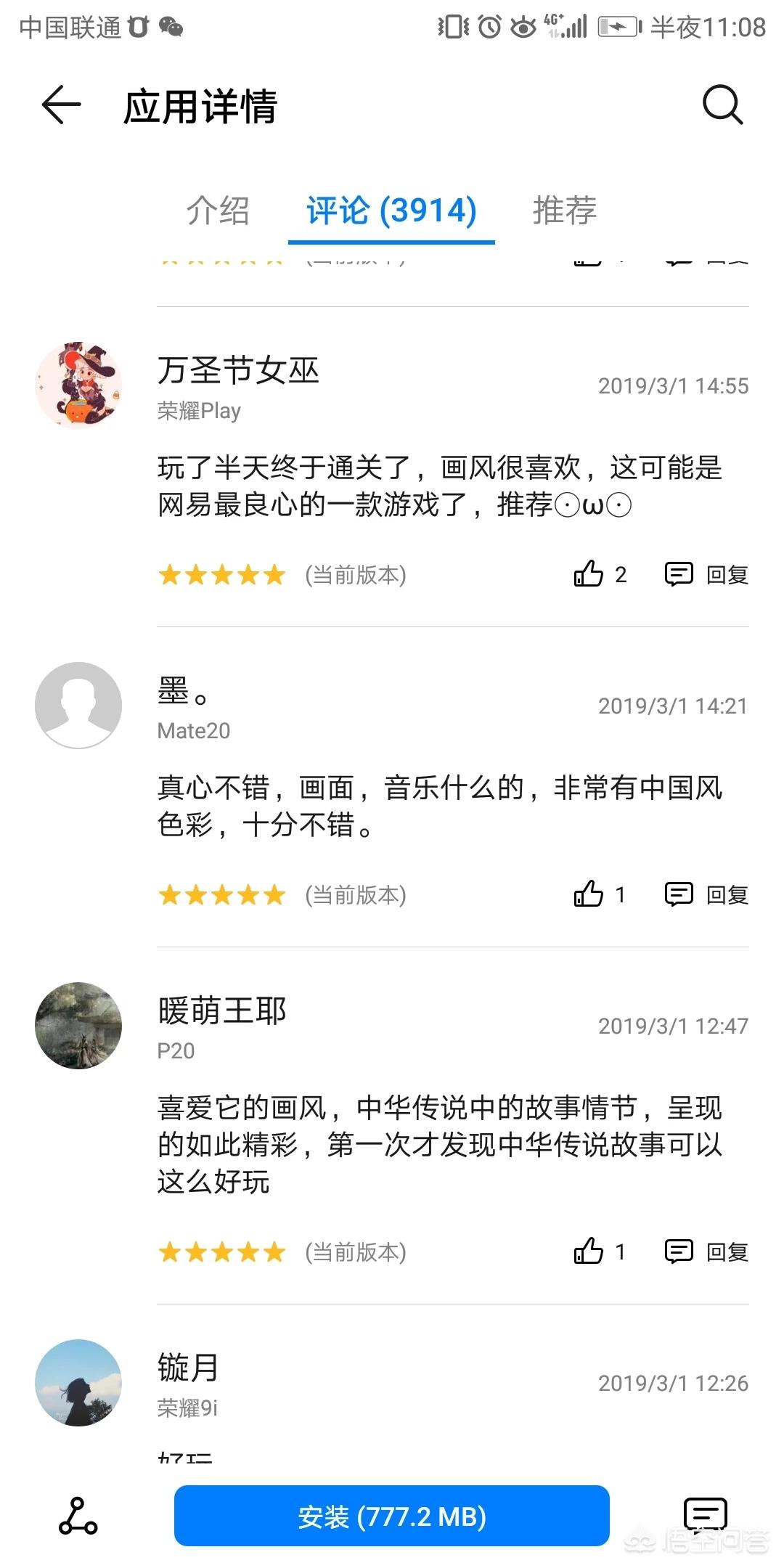Screen dimensions: 784x1568
Task: Open 万圣节女巫's avatar
Action: point(78,385)
